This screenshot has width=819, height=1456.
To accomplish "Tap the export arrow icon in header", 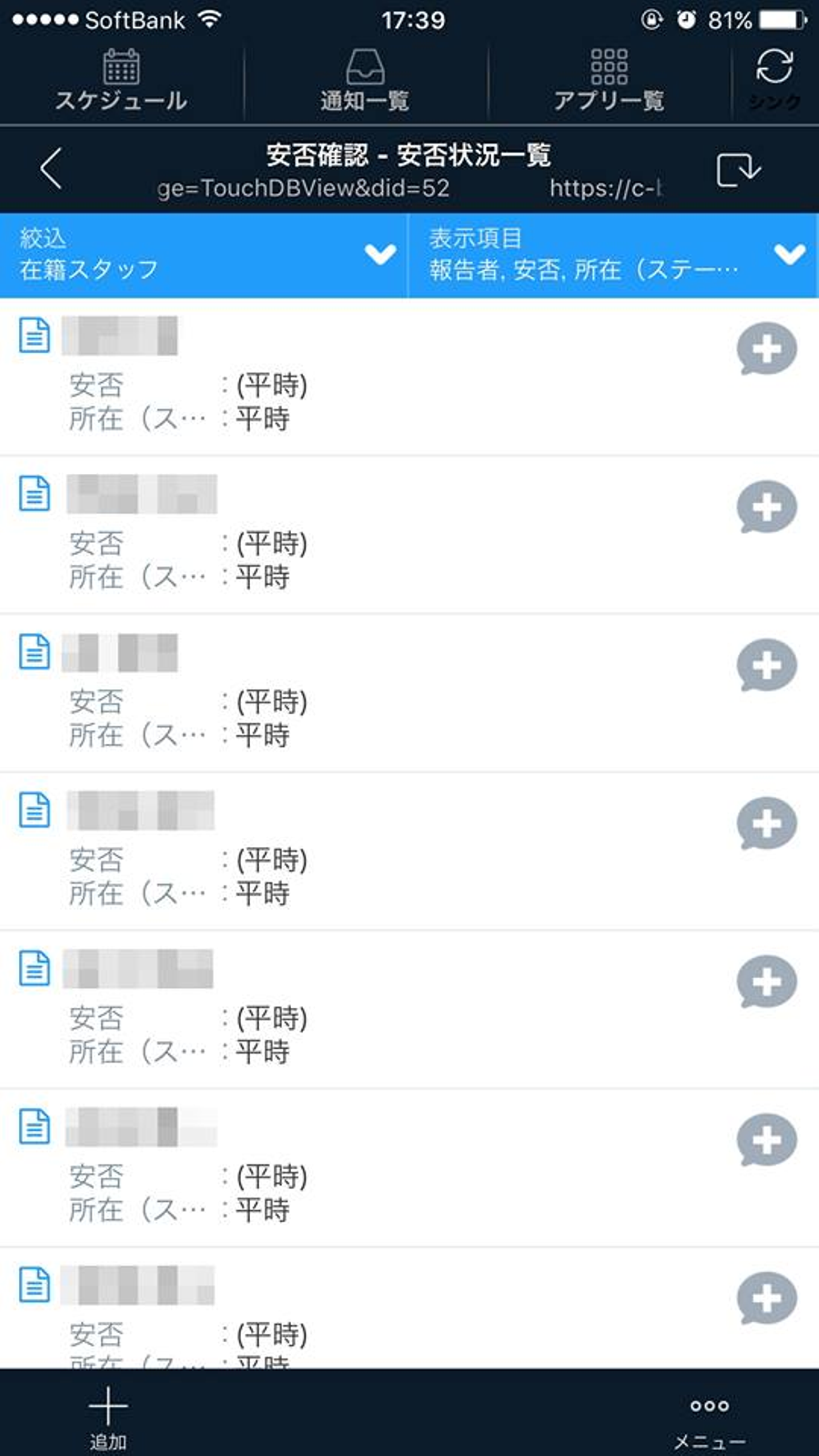I will pyautogui.click(x=738, y=169).
